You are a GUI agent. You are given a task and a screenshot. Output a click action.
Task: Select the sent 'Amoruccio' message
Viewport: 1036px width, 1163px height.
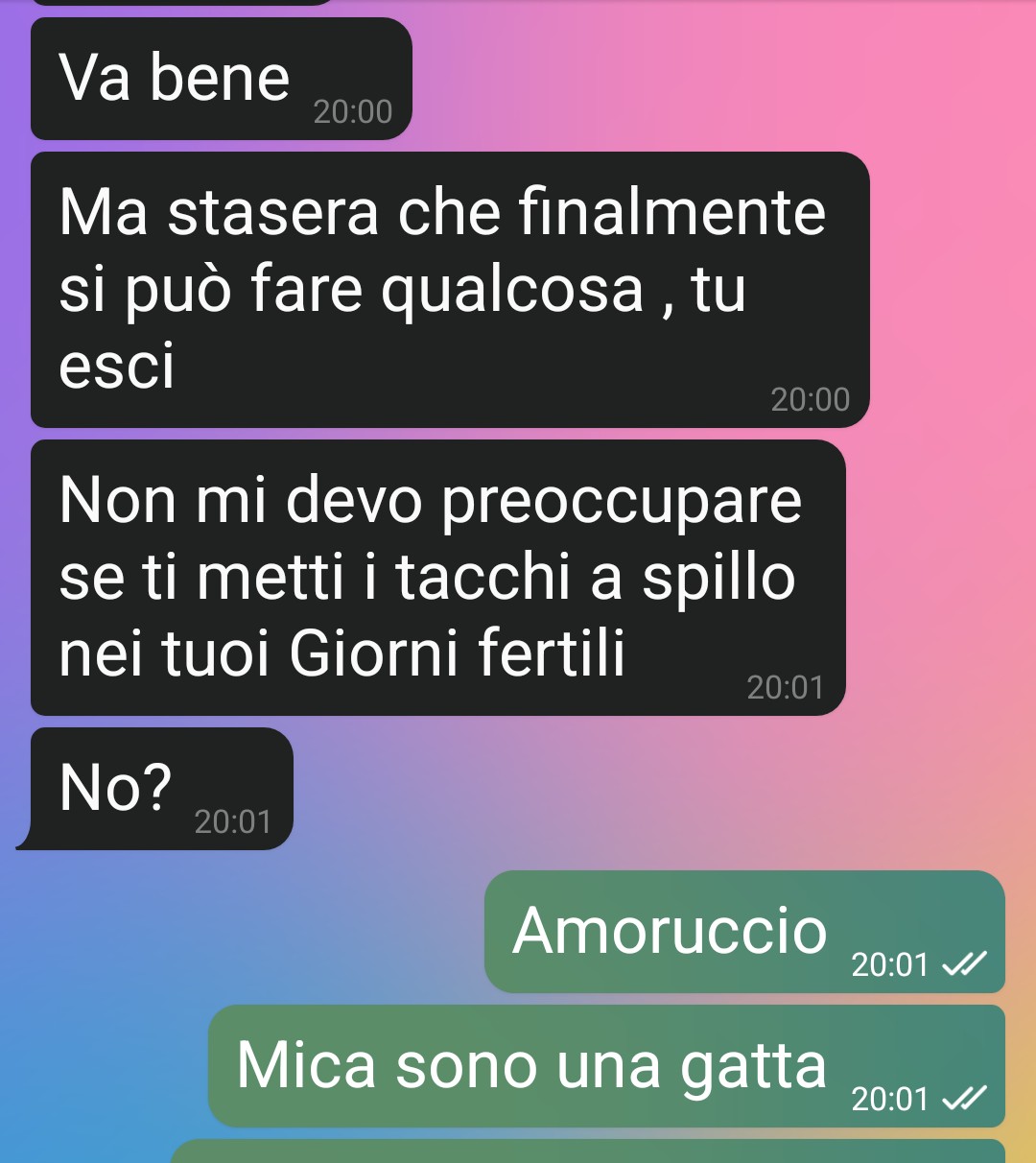click(x=743, y=932)
